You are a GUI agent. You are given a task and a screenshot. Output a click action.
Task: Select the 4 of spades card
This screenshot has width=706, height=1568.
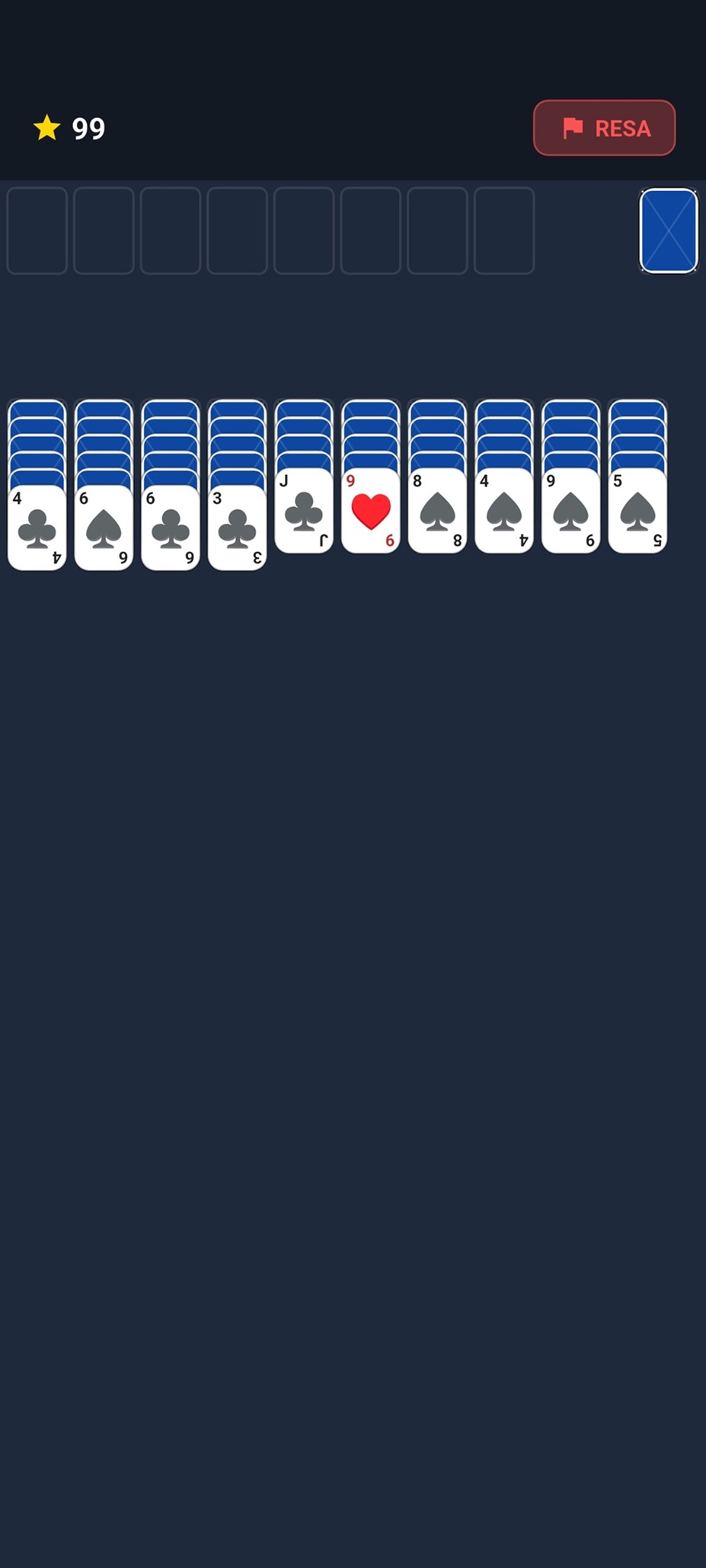[504, 511]
